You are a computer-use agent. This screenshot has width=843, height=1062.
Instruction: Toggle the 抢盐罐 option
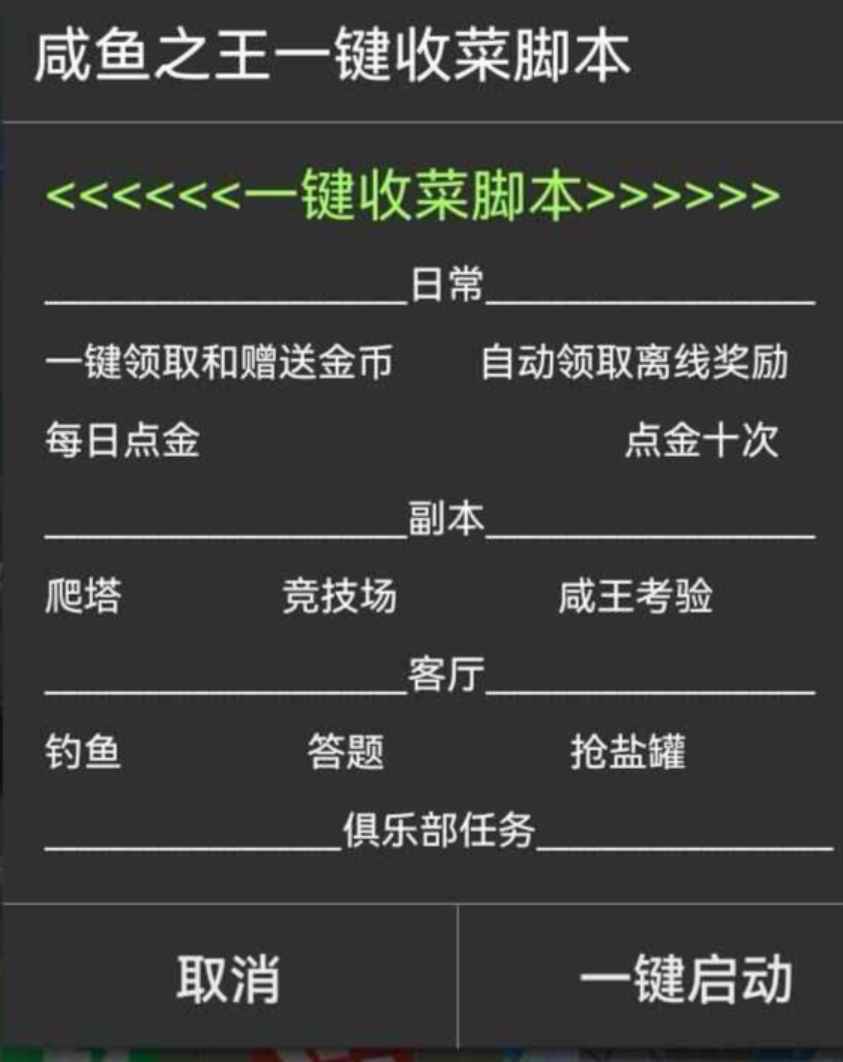pos(626,753)
